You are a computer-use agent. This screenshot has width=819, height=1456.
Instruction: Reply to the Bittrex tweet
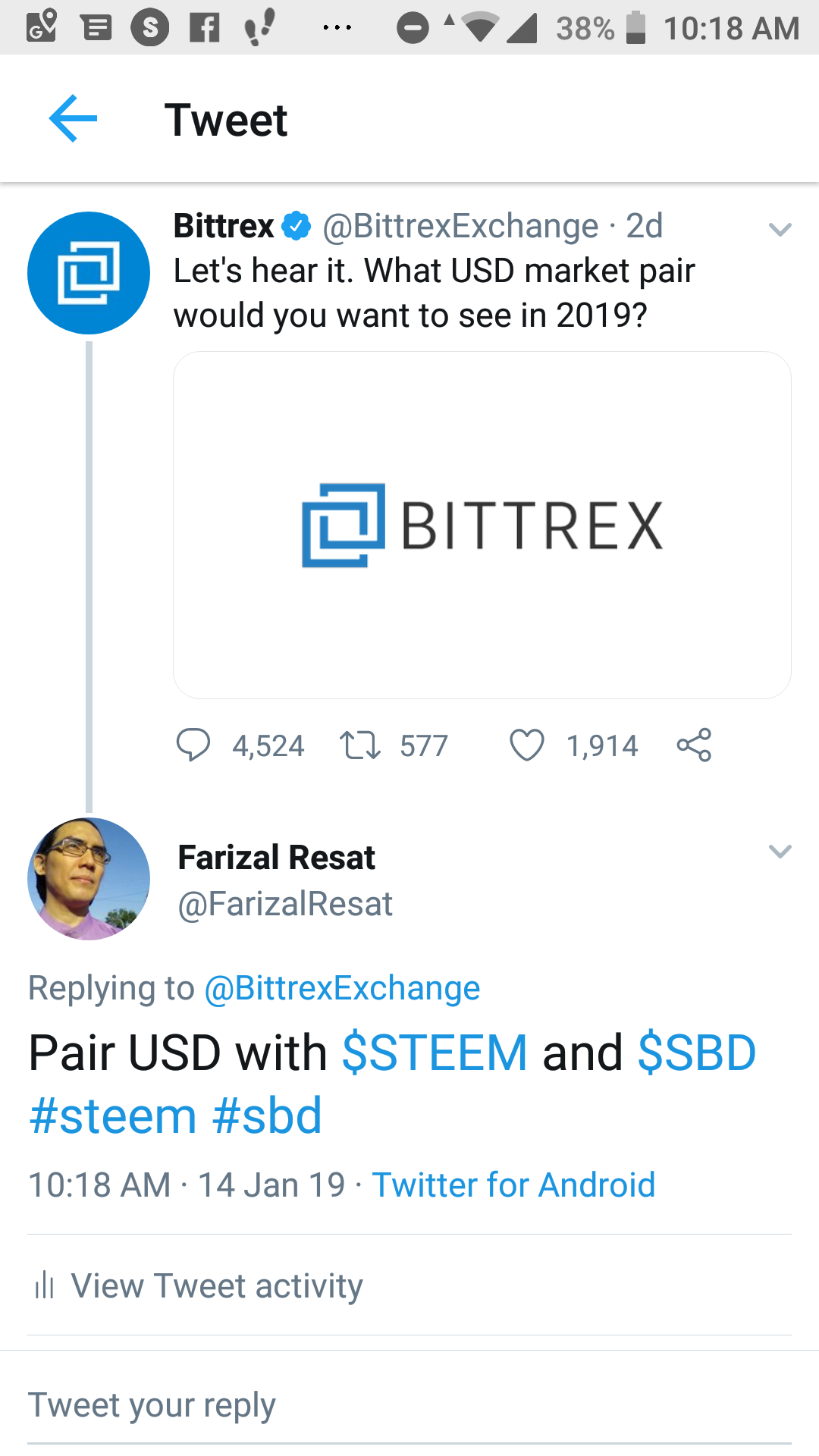(193, 745)
